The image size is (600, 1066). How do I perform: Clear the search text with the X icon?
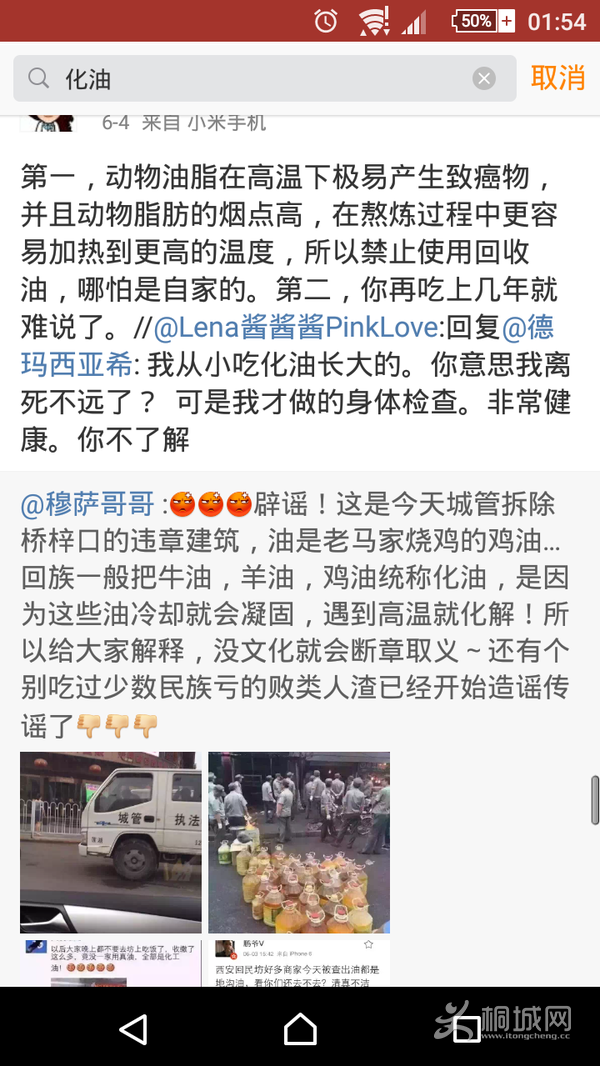484,79
